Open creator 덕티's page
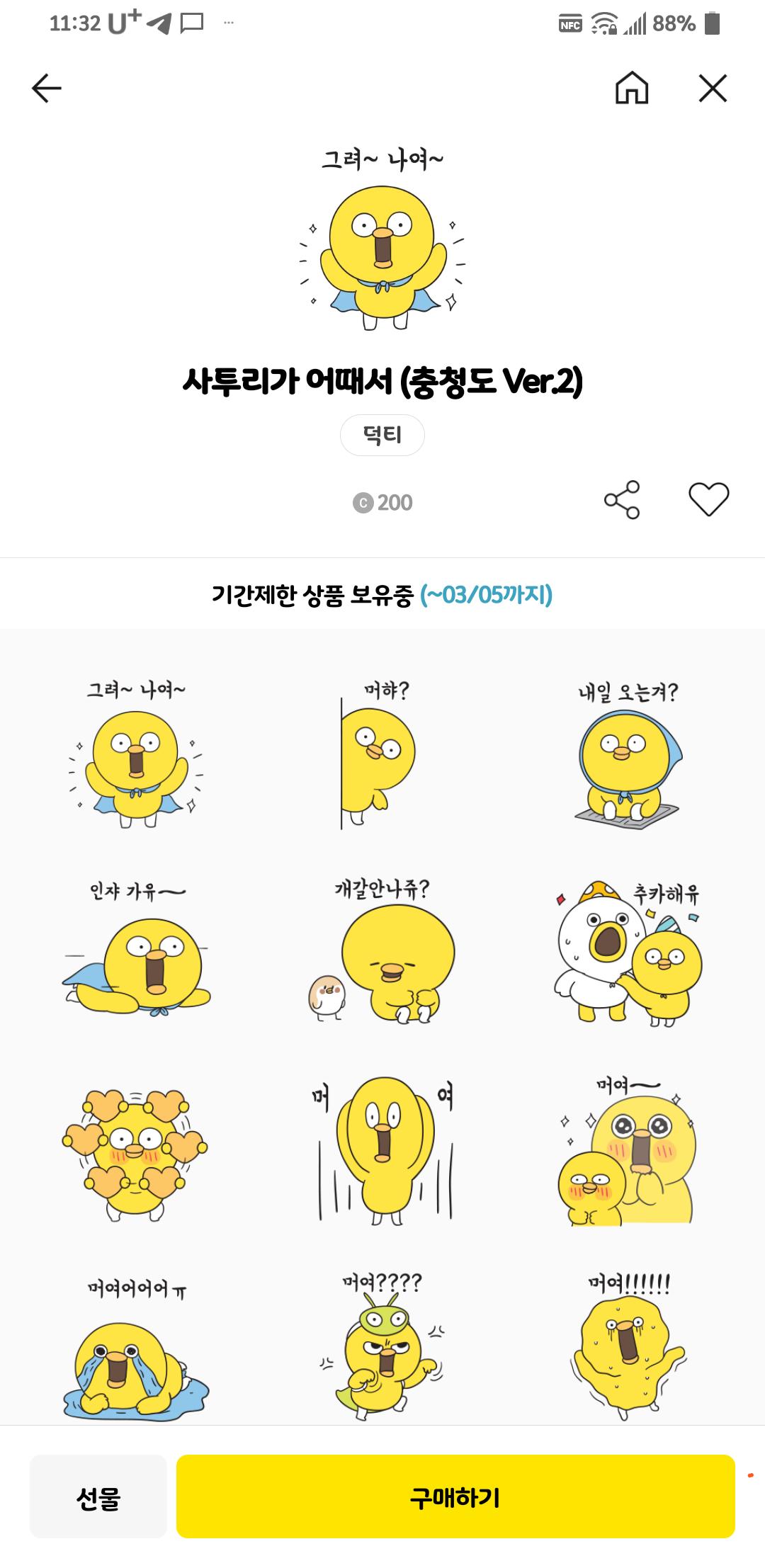765x1568 pixels. (x=382, y=435)
